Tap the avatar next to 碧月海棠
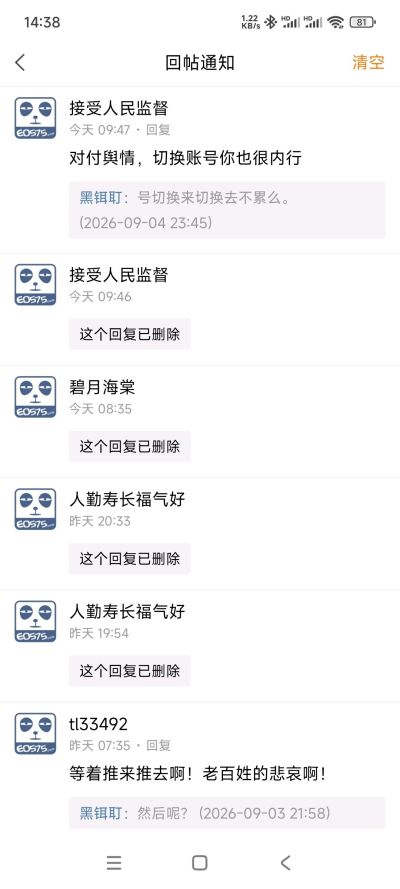Viewport: 400px width, 889px height. click(x=35, y=397)
